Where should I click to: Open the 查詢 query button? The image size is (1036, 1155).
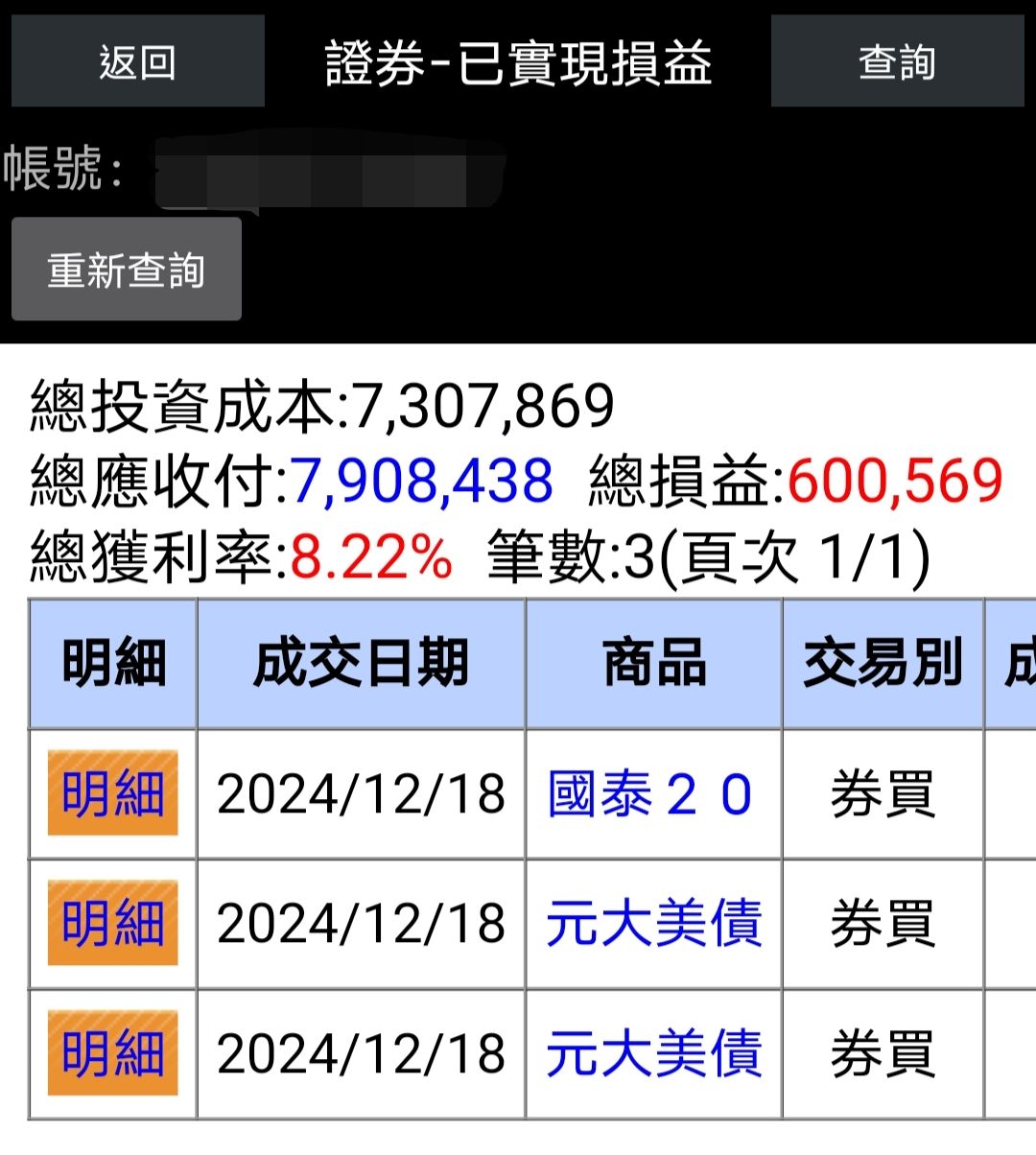tap(897, 61)
